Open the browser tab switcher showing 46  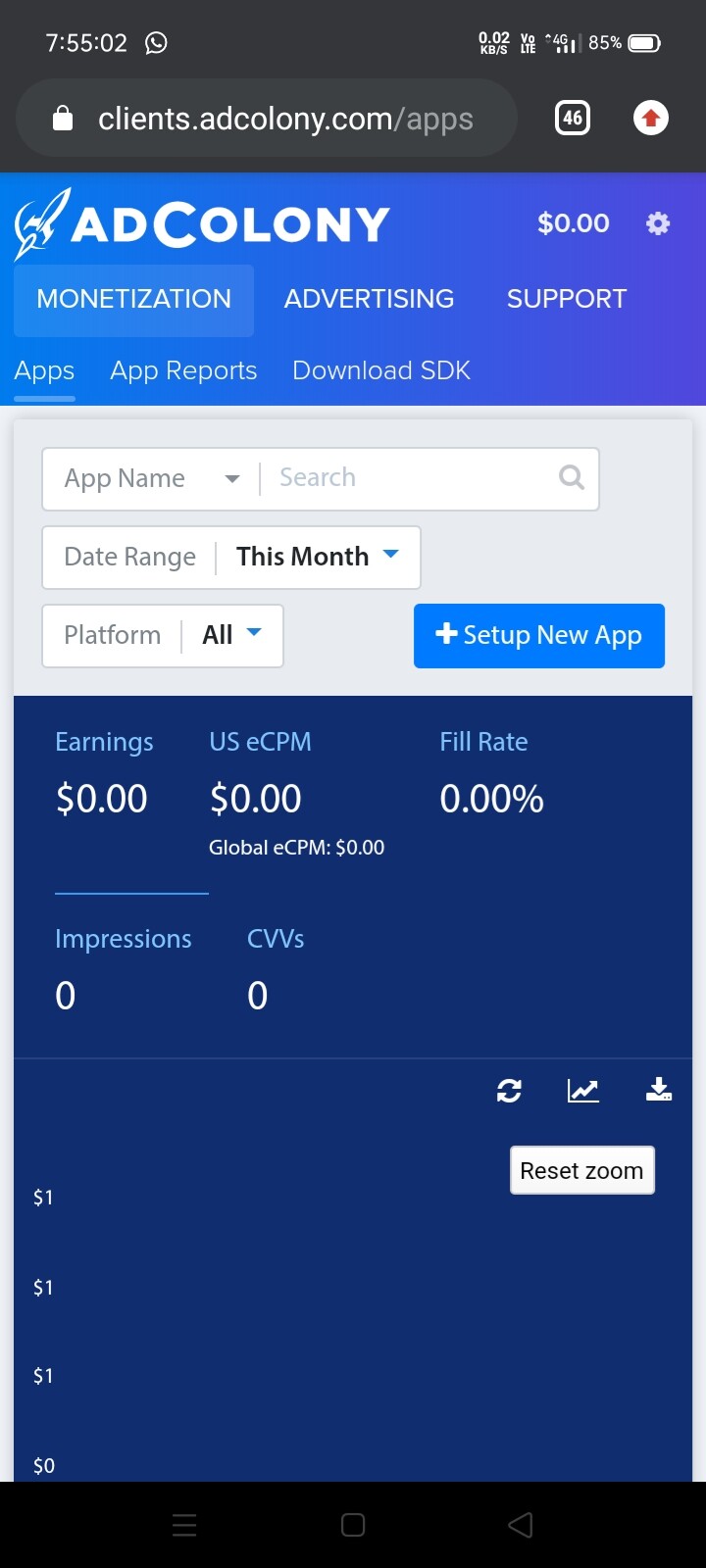tap(573, 119)
